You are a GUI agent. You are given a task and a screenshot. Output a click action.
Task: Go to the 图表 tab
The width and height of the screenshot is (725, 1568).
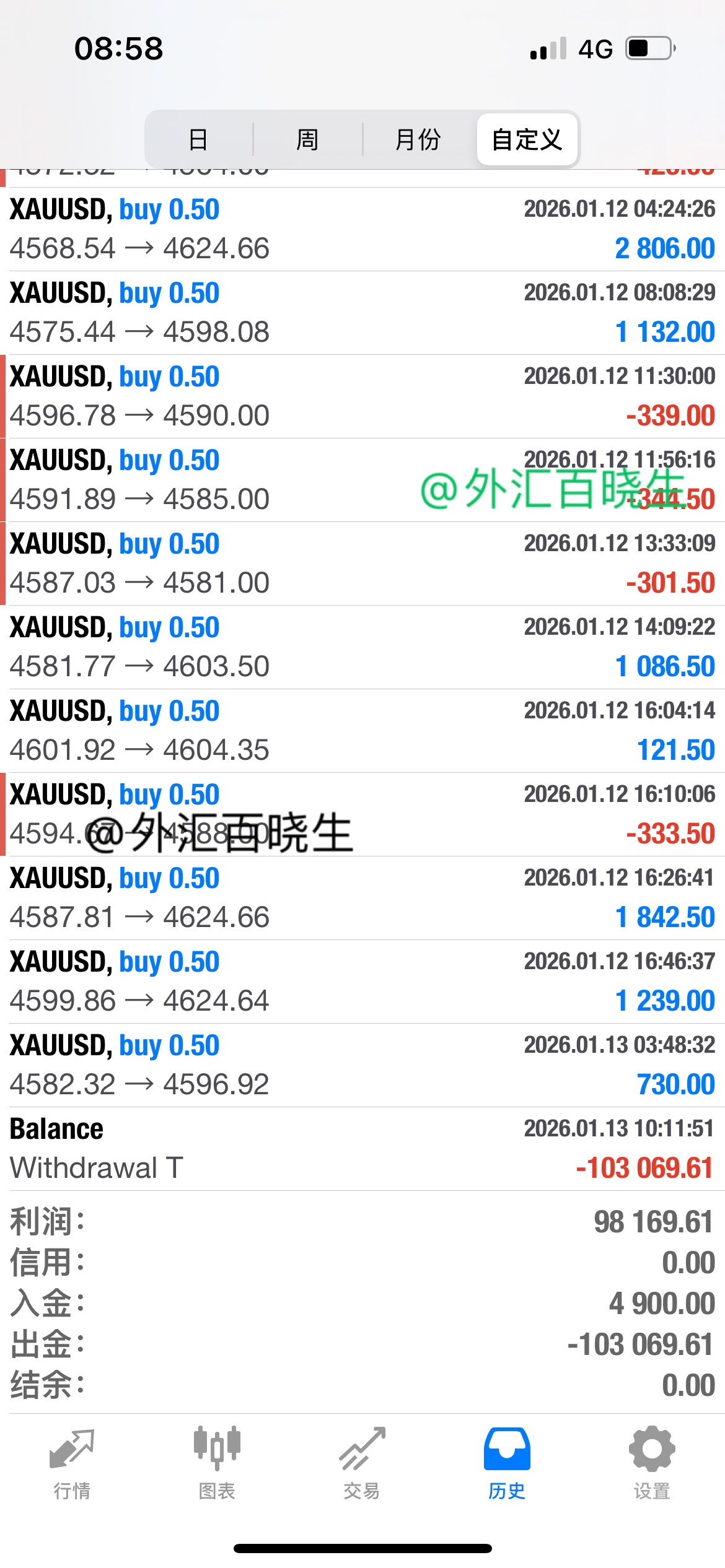coord(217,1464)
